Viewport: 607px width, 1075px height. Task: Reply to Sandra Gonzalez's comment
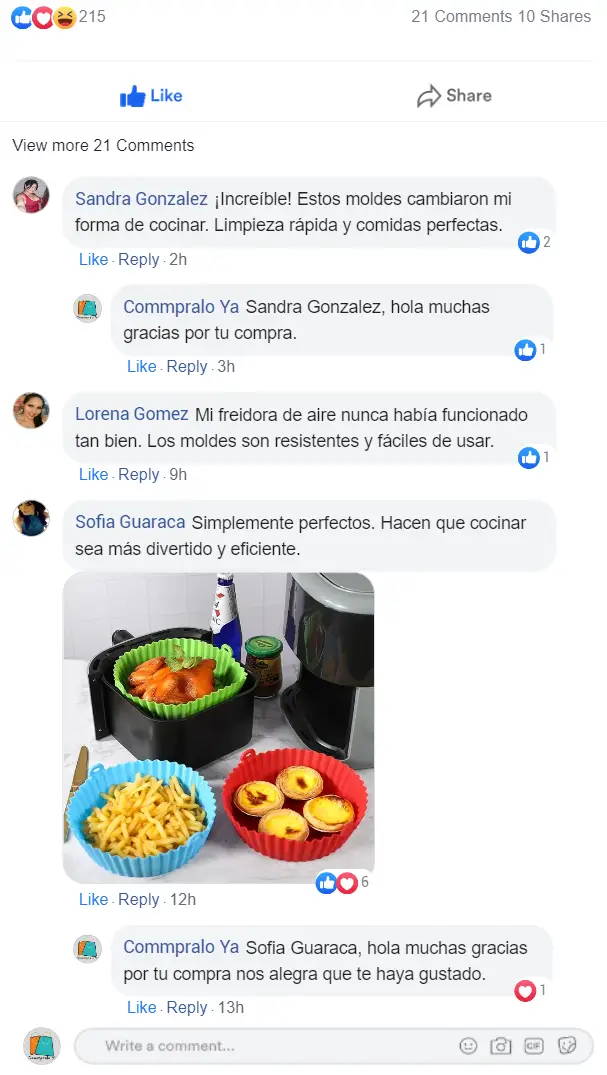pos(138,259)
